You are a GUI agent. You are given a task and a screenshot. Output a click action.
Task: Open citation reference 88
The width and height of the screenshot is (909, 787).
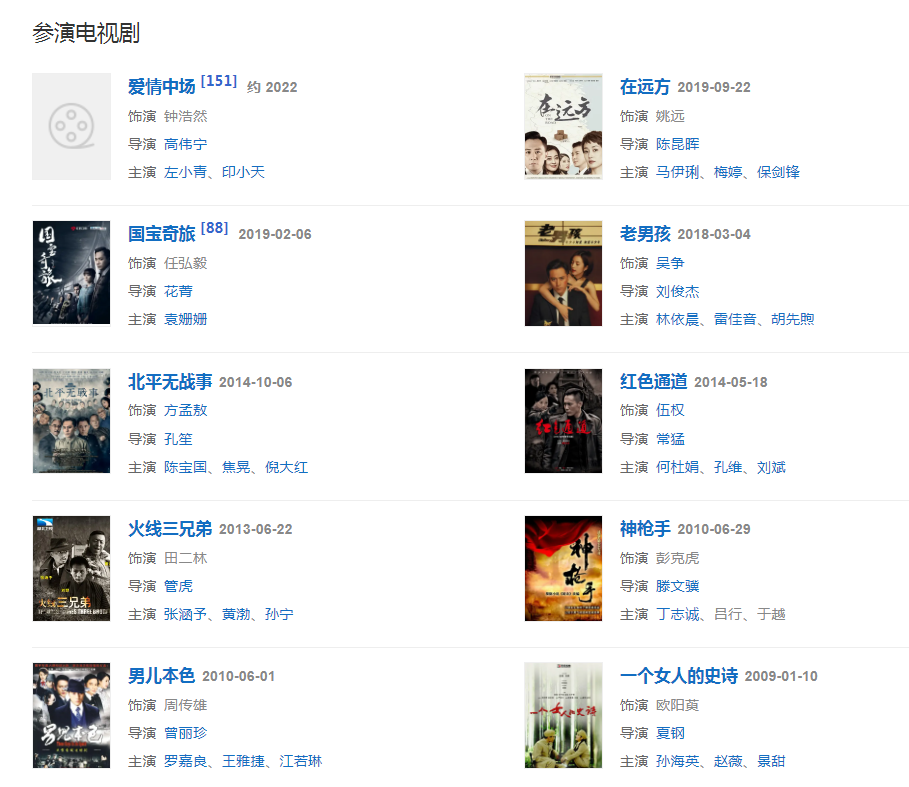215,228
